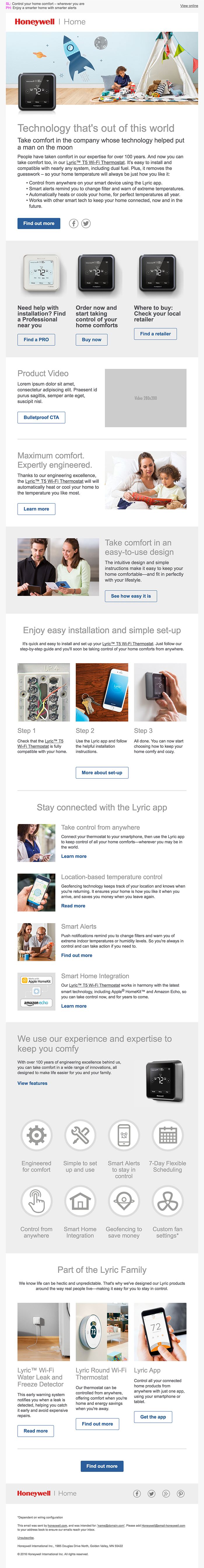This screenshot has height=1568, width=204.
Task: Share on Facebook beside the top Find out more button
Action: click(73, 224)
